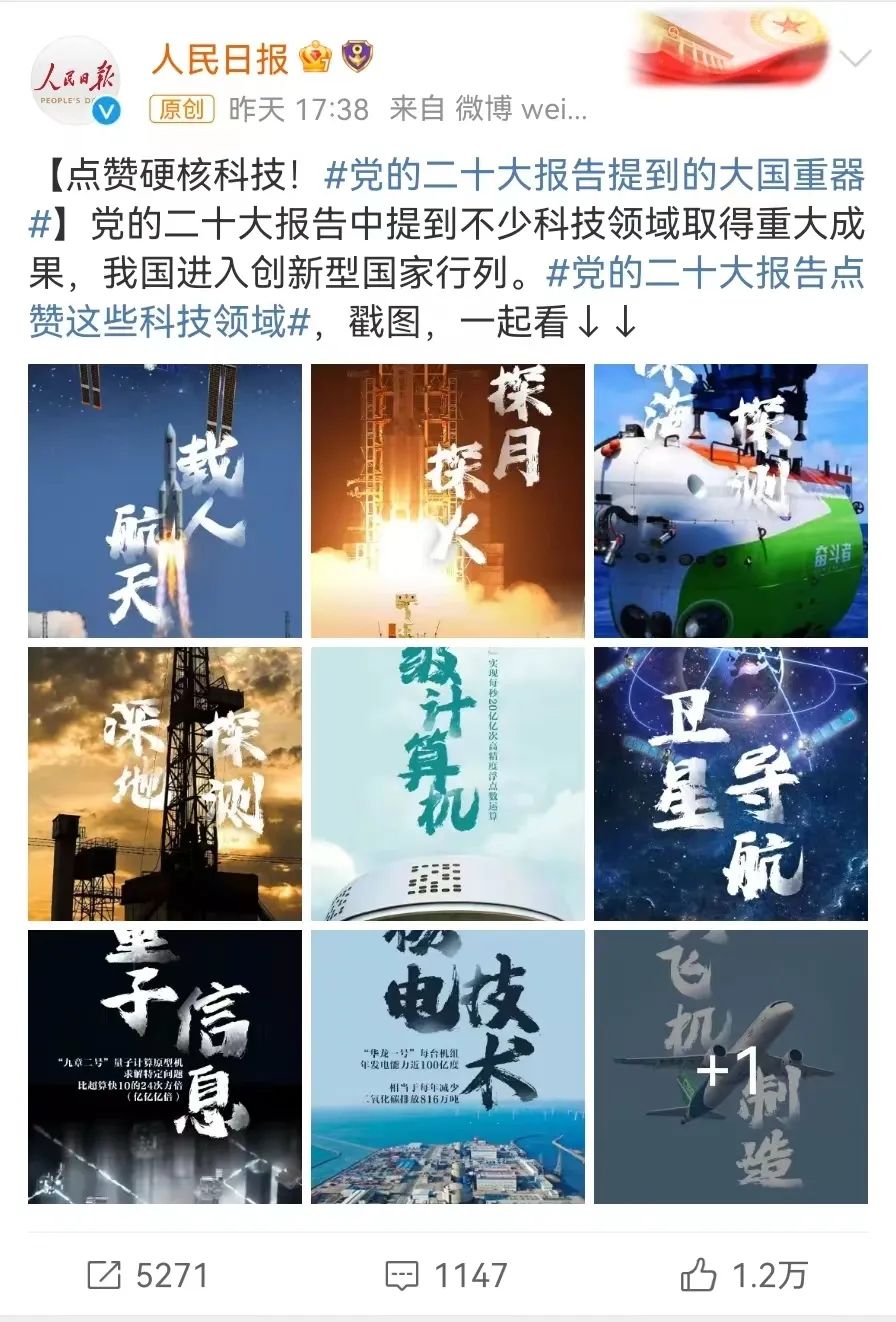Open the +1 飞机制造 image tile
The height and width of the screenshot is (1322, 896).
[x=731, y=1067]
